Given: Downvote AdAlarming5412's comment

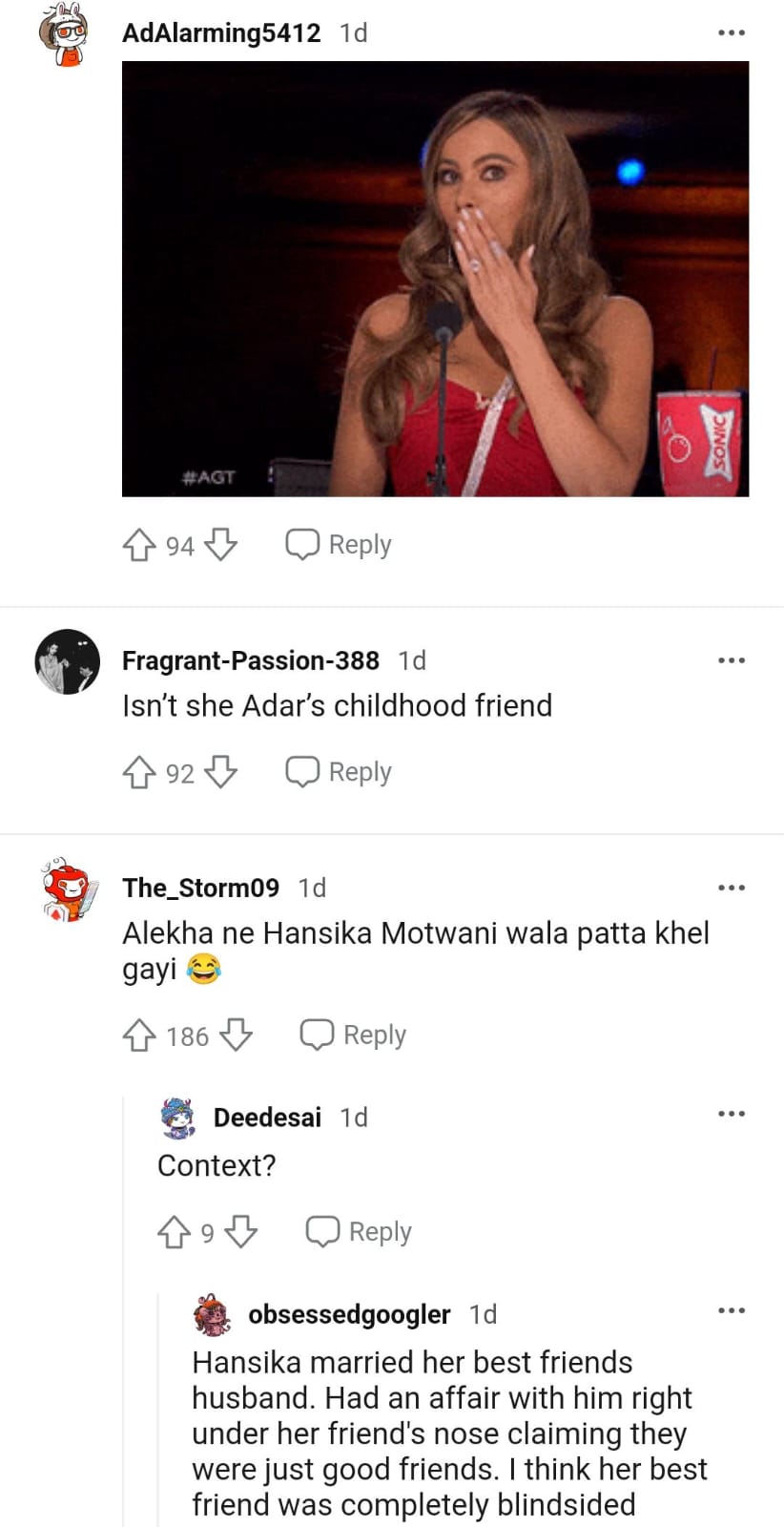Looking at the screenshot, I should coord(221,545).
